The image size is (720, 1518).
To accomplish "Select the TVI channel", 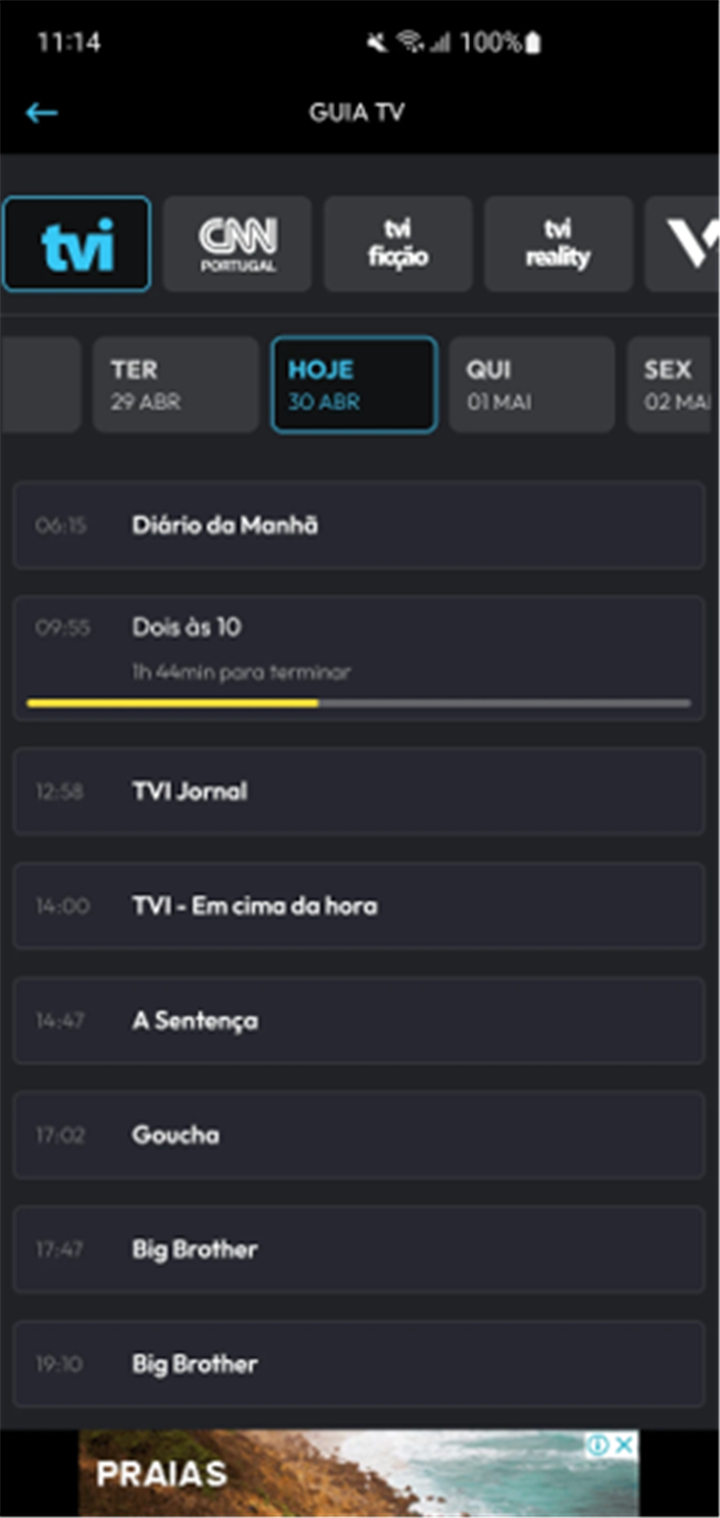I will point(77,244).
